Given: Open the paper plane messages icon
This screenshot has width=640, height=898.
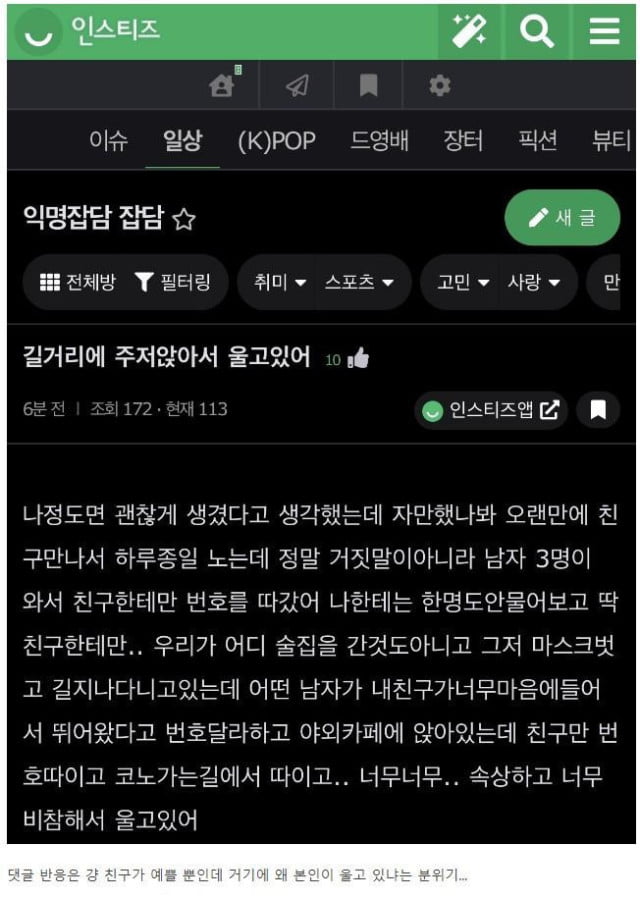Looking at the screenshot, I should 297,86.
